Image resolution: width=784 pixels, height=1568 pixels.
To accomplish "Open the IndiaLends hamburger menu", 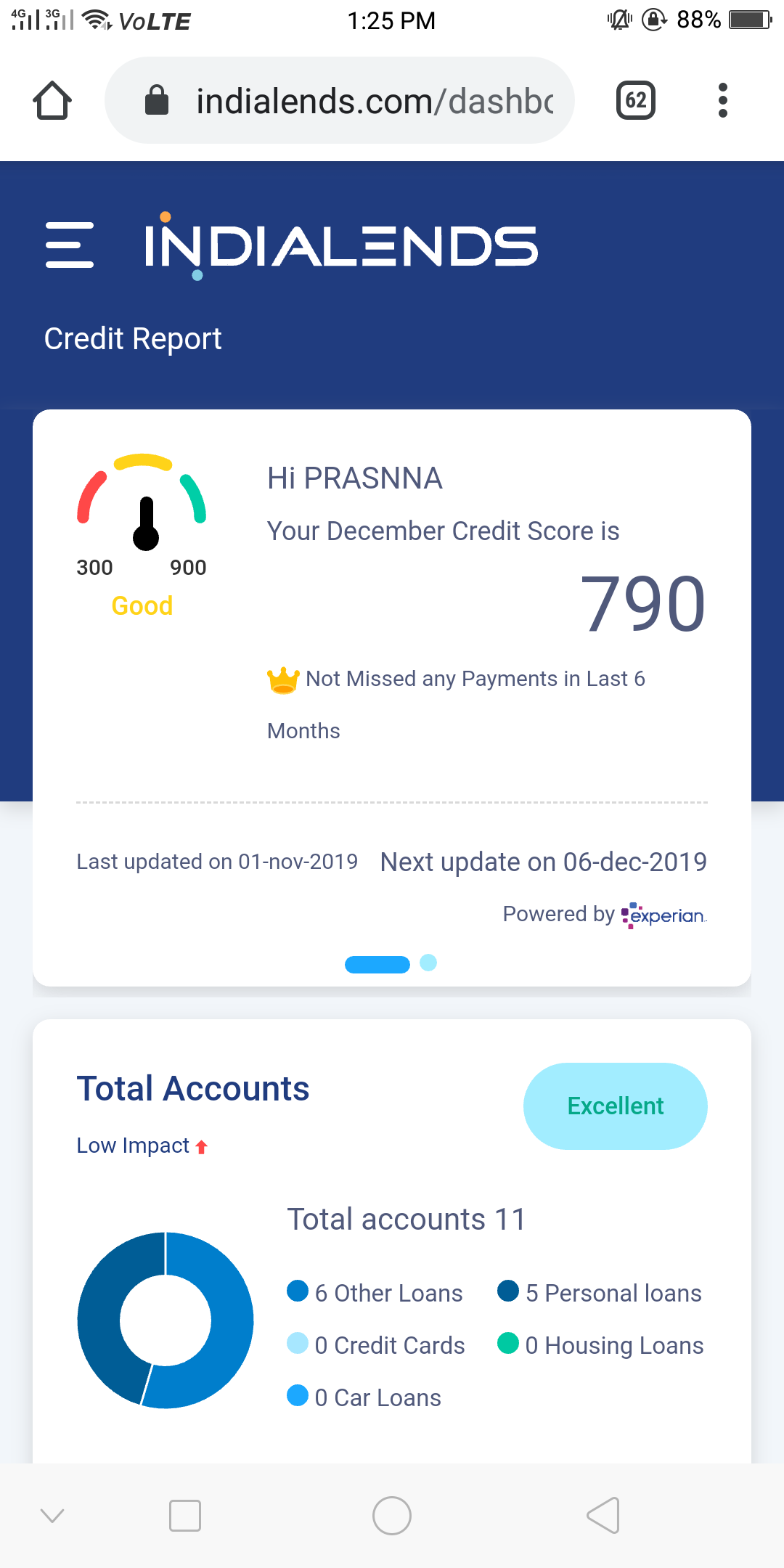I will (70, 245).
